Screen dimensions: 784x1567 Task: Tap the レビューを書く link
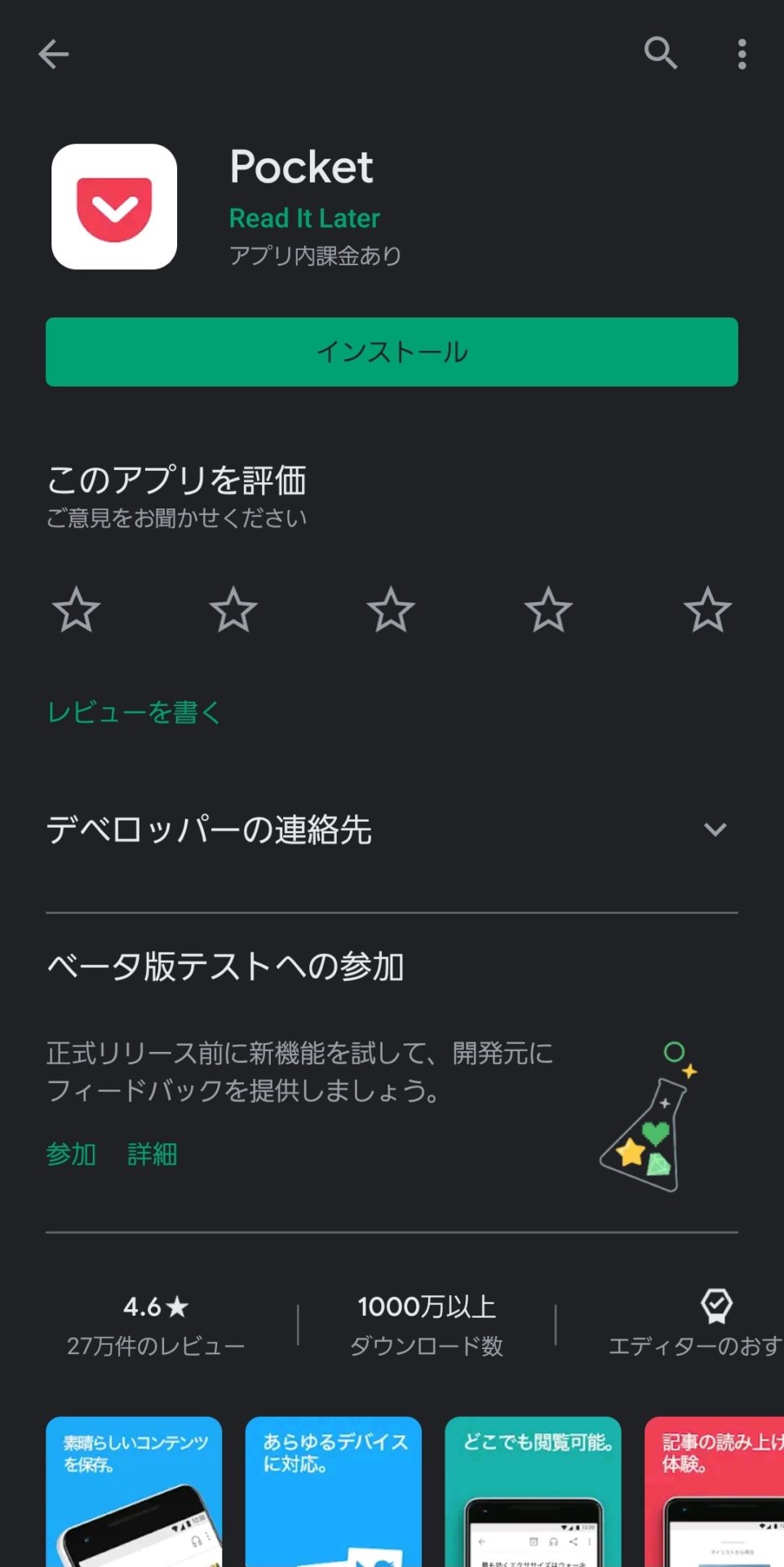(134, 712)
